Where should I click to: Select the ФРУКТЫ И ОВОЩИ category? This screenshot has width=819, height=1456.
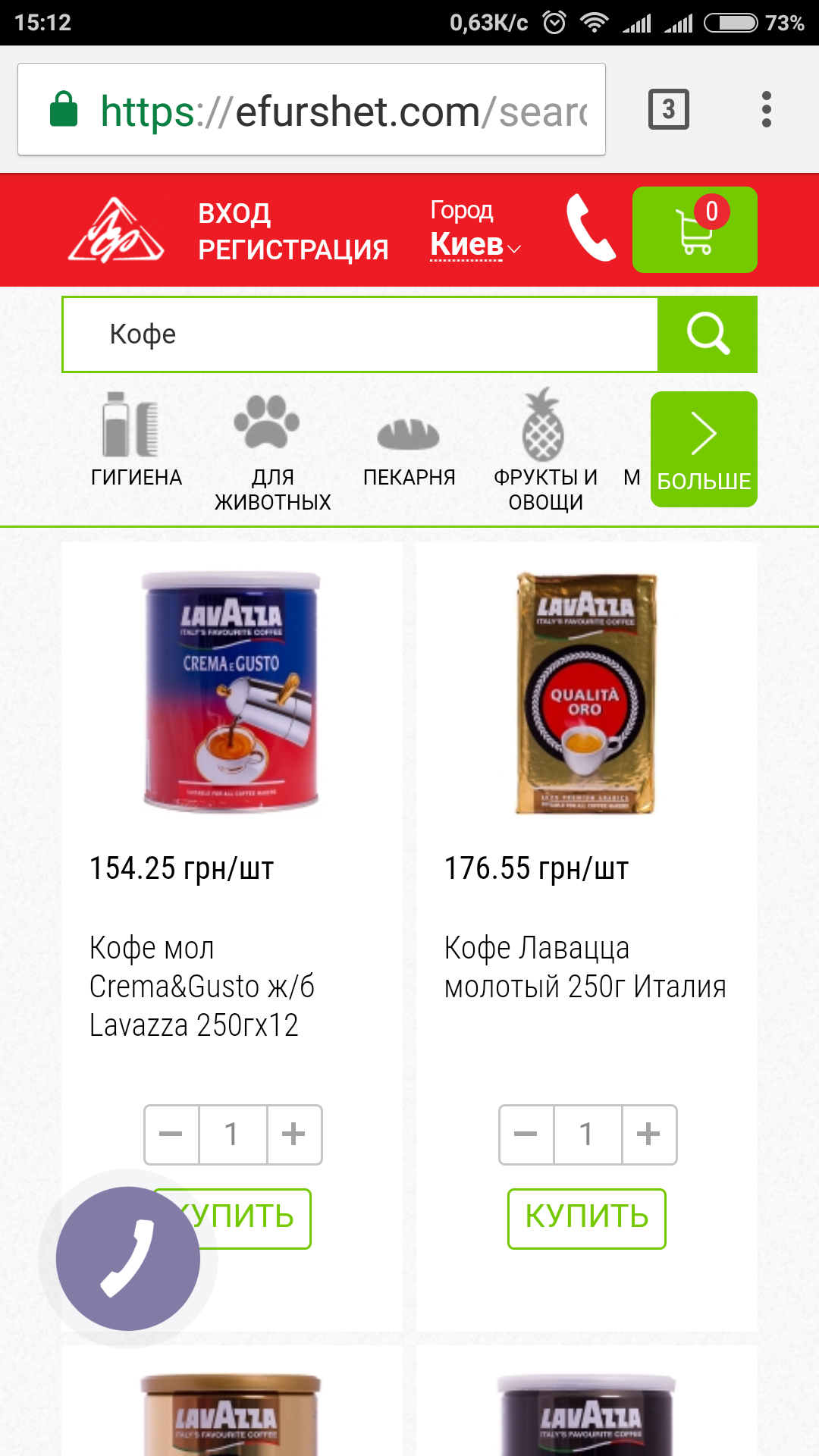[x=545, y=450]
